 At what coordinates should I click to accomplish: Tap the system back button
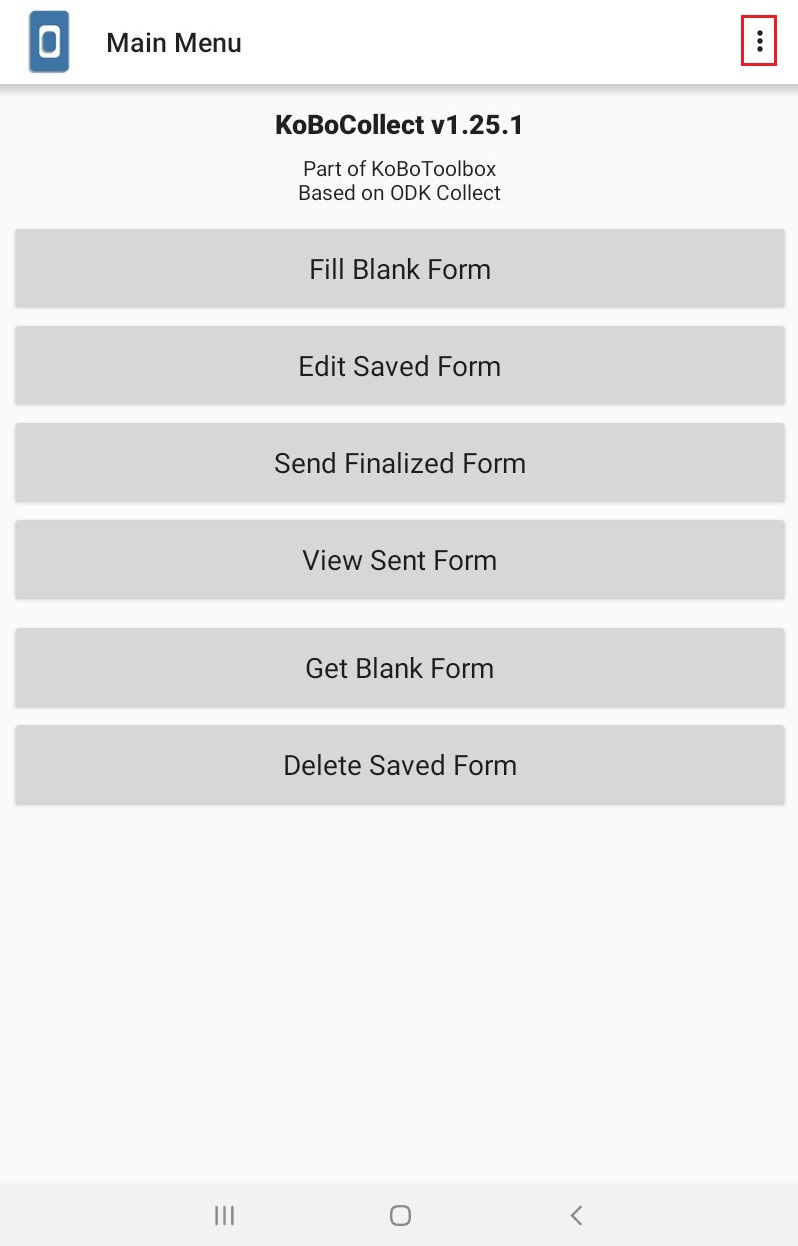coord(576,1215)
